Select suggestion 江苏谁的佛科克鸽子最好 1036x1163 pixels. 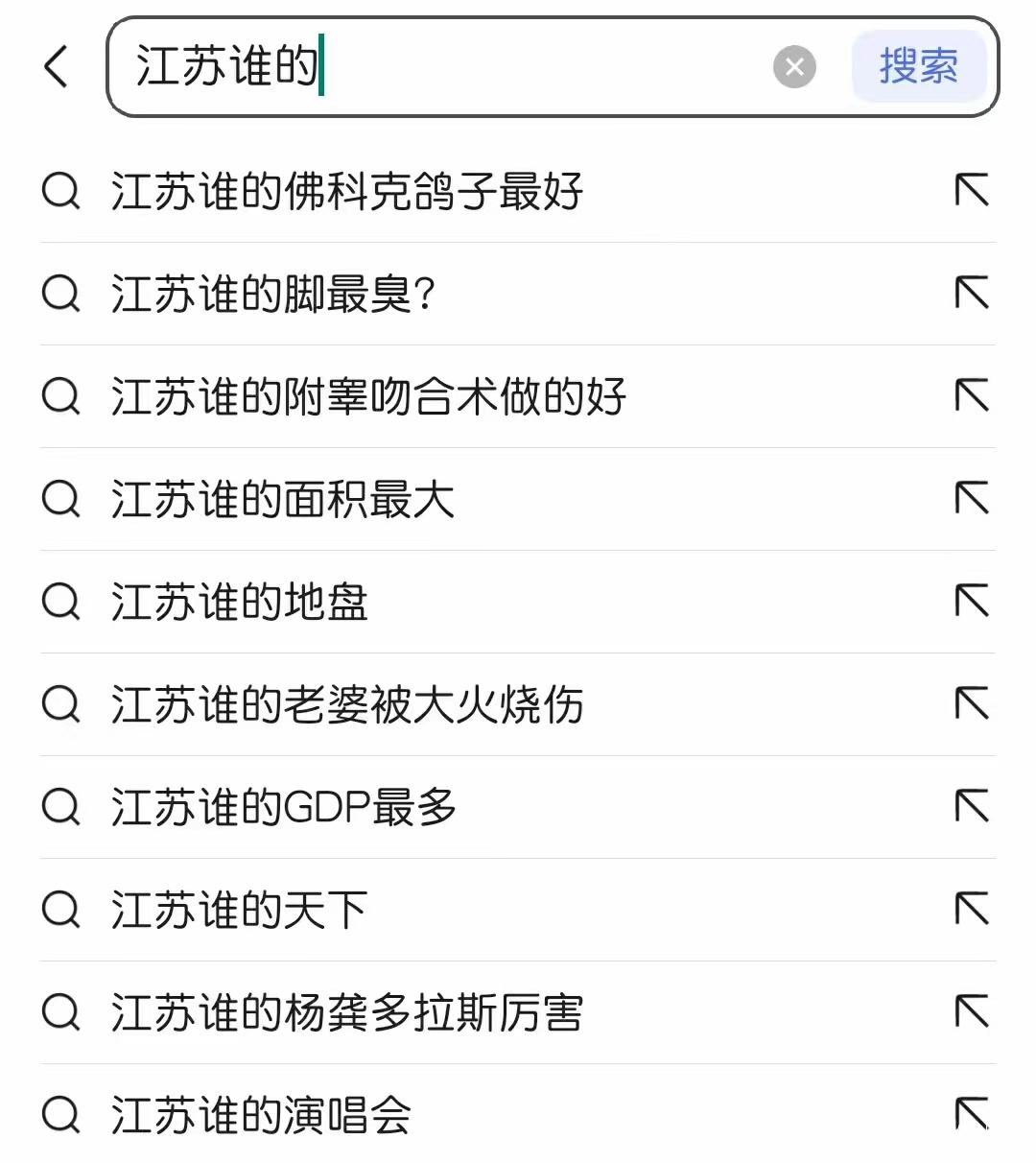(347, 191)
